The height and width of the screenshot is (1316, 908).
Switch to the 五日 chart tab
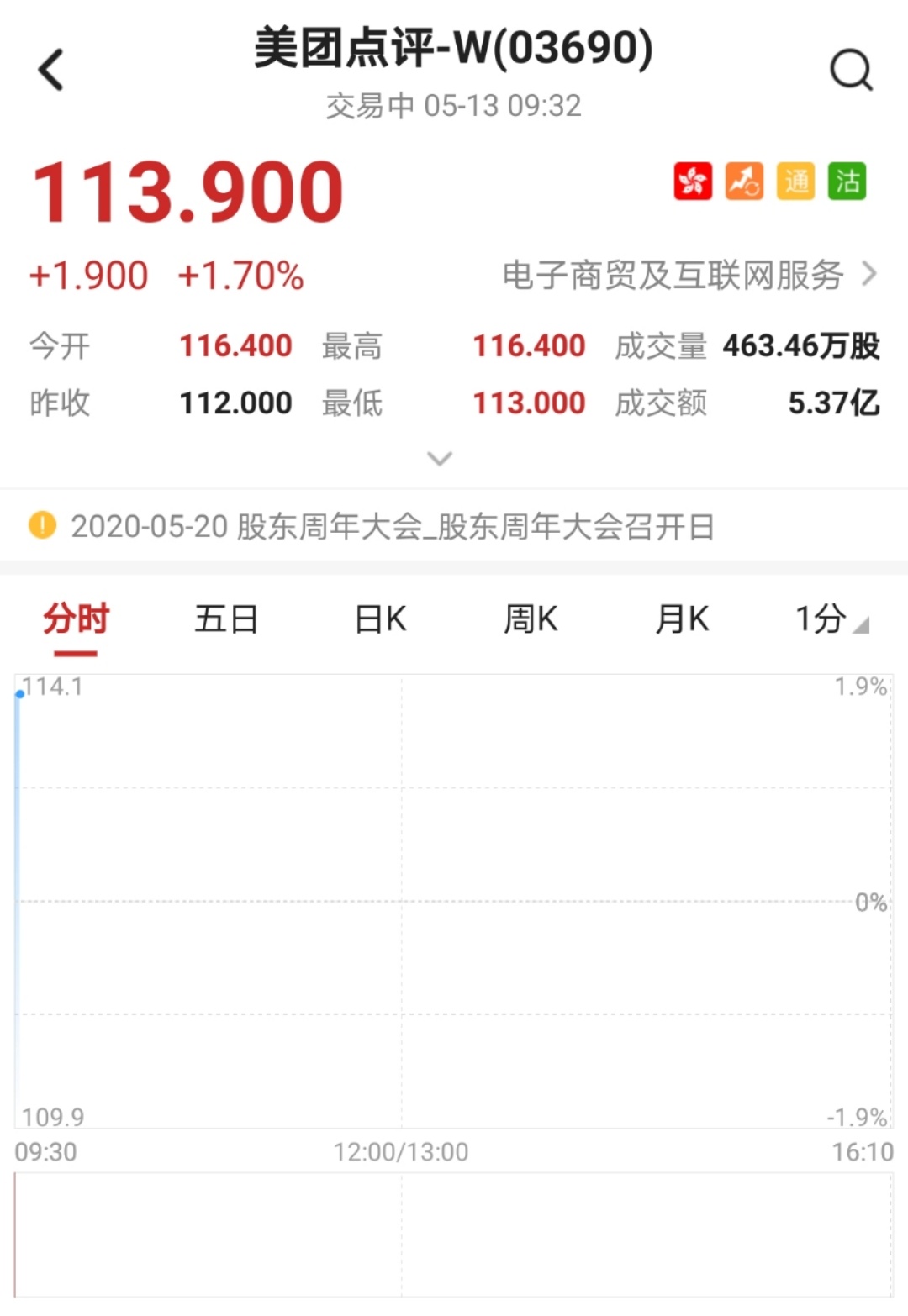[x=226, y=620]
